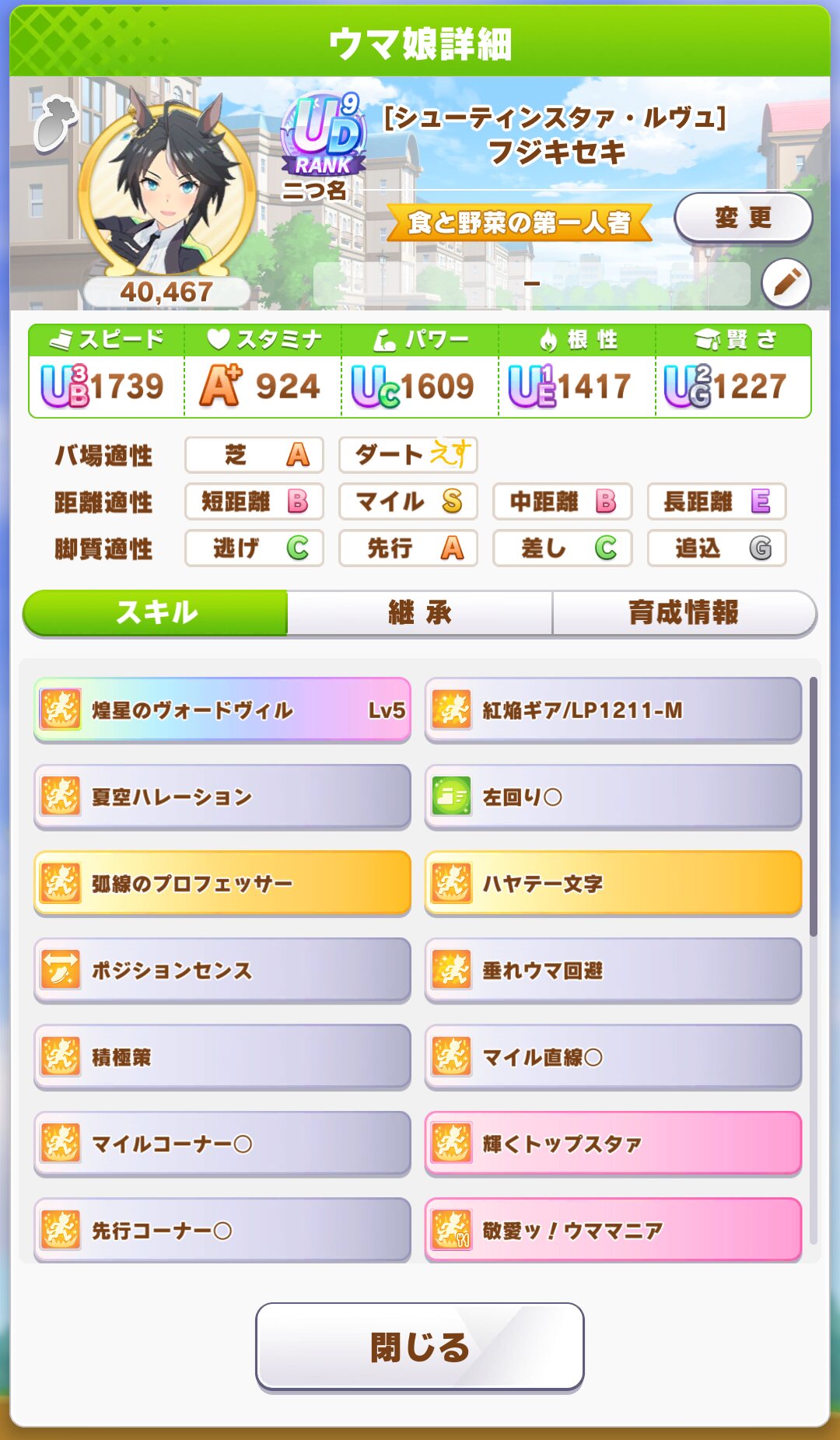Screen dimensions: 840x1440
Task: Tap the マイル直線○ skill entry
Action: pyautogui.click(x=613, y=1056)
